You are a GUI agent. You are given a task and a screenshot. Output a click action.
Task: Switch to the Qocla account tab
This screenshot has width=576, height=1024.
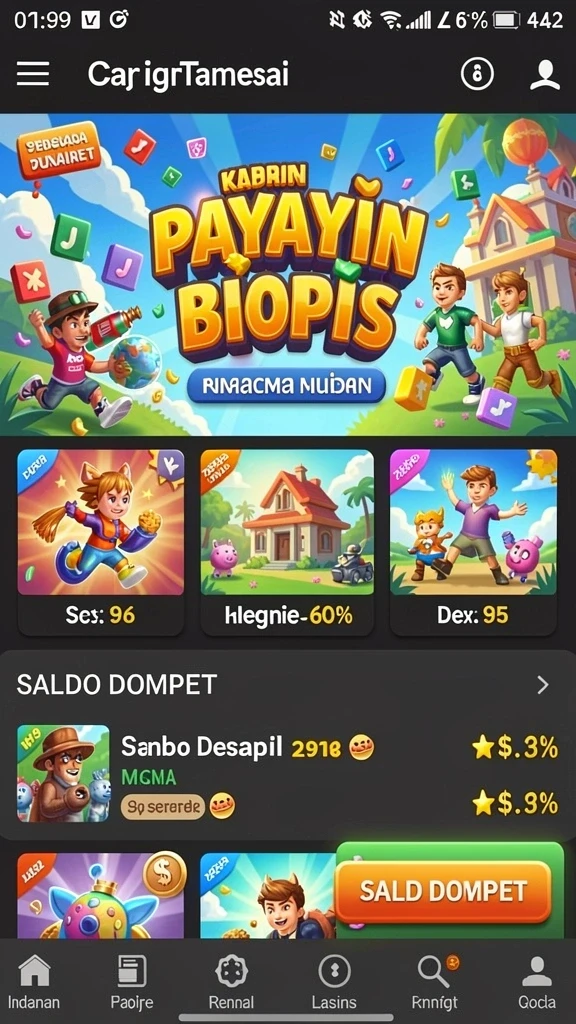coord(537,983)
